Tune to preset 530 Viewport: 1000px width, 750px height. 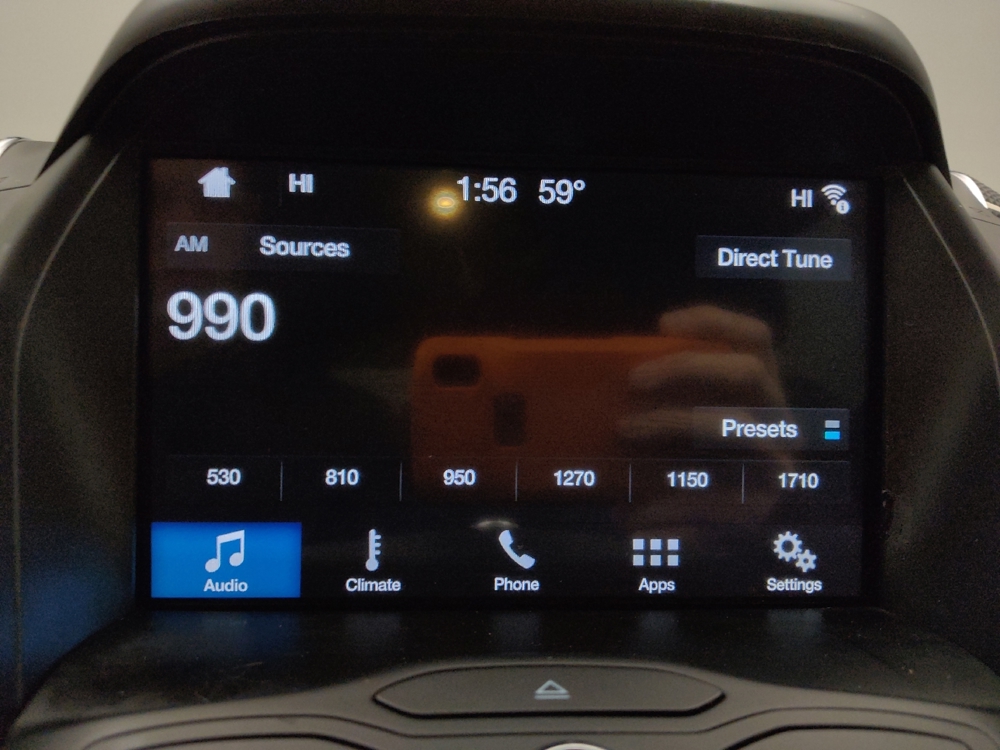pos(223,478)
